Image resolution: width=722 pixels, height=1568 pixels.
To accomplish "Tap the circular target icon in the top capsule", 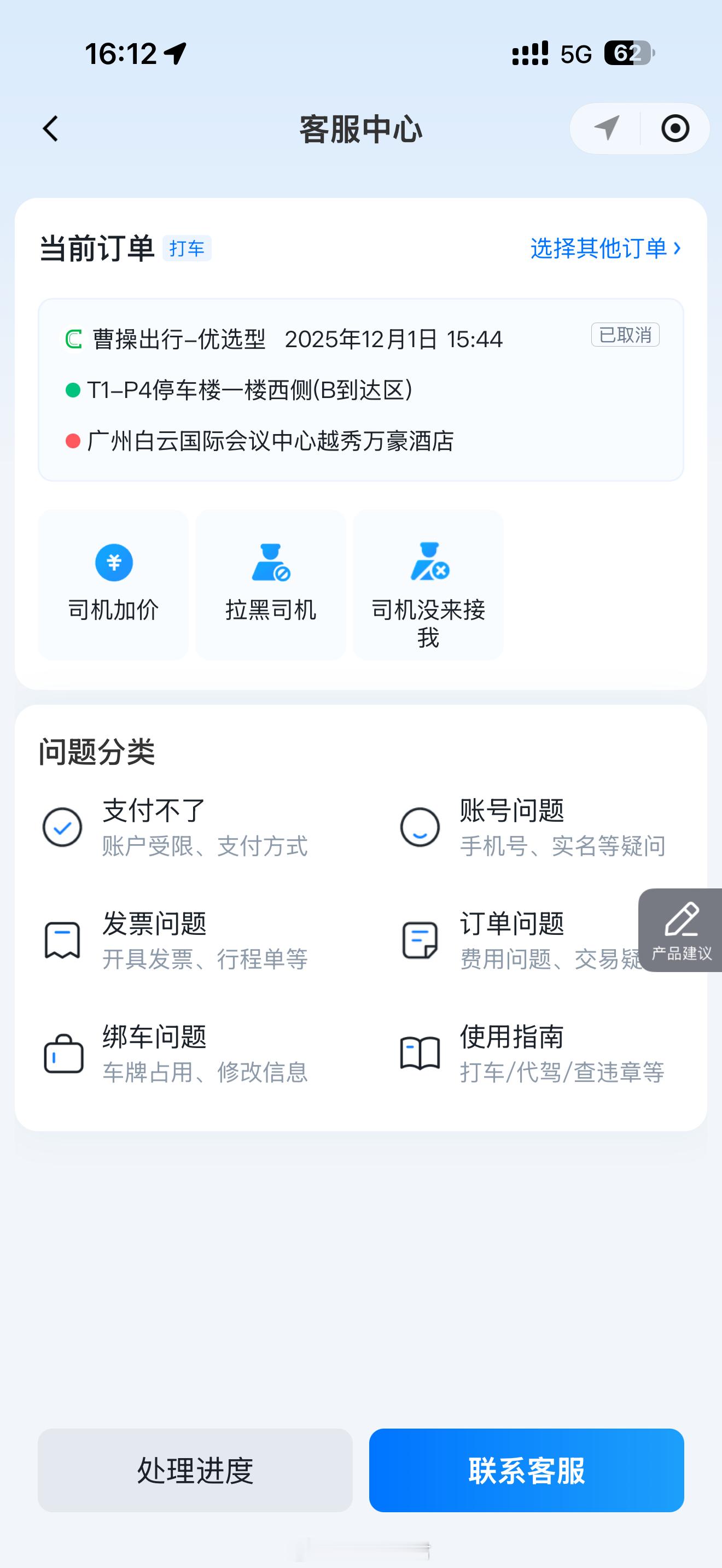I will pyautogui.click(x=674, y=128).
